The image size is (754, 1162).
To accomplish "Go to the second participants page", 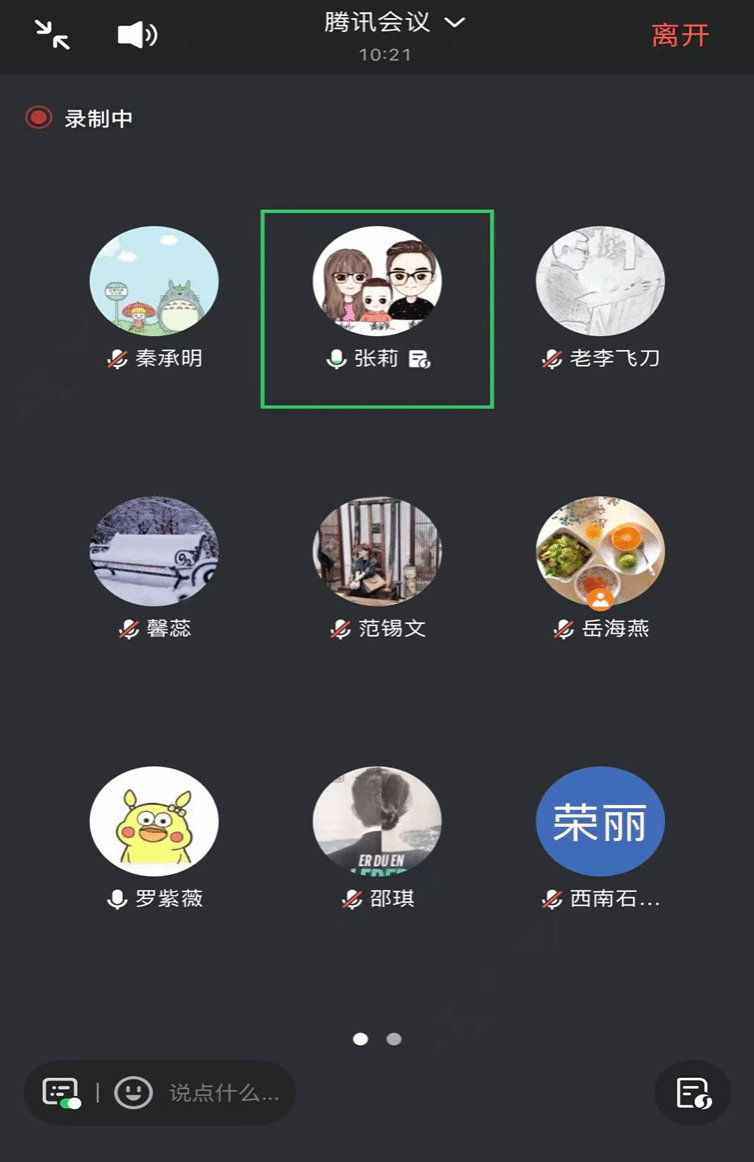I will point(394,1039).
